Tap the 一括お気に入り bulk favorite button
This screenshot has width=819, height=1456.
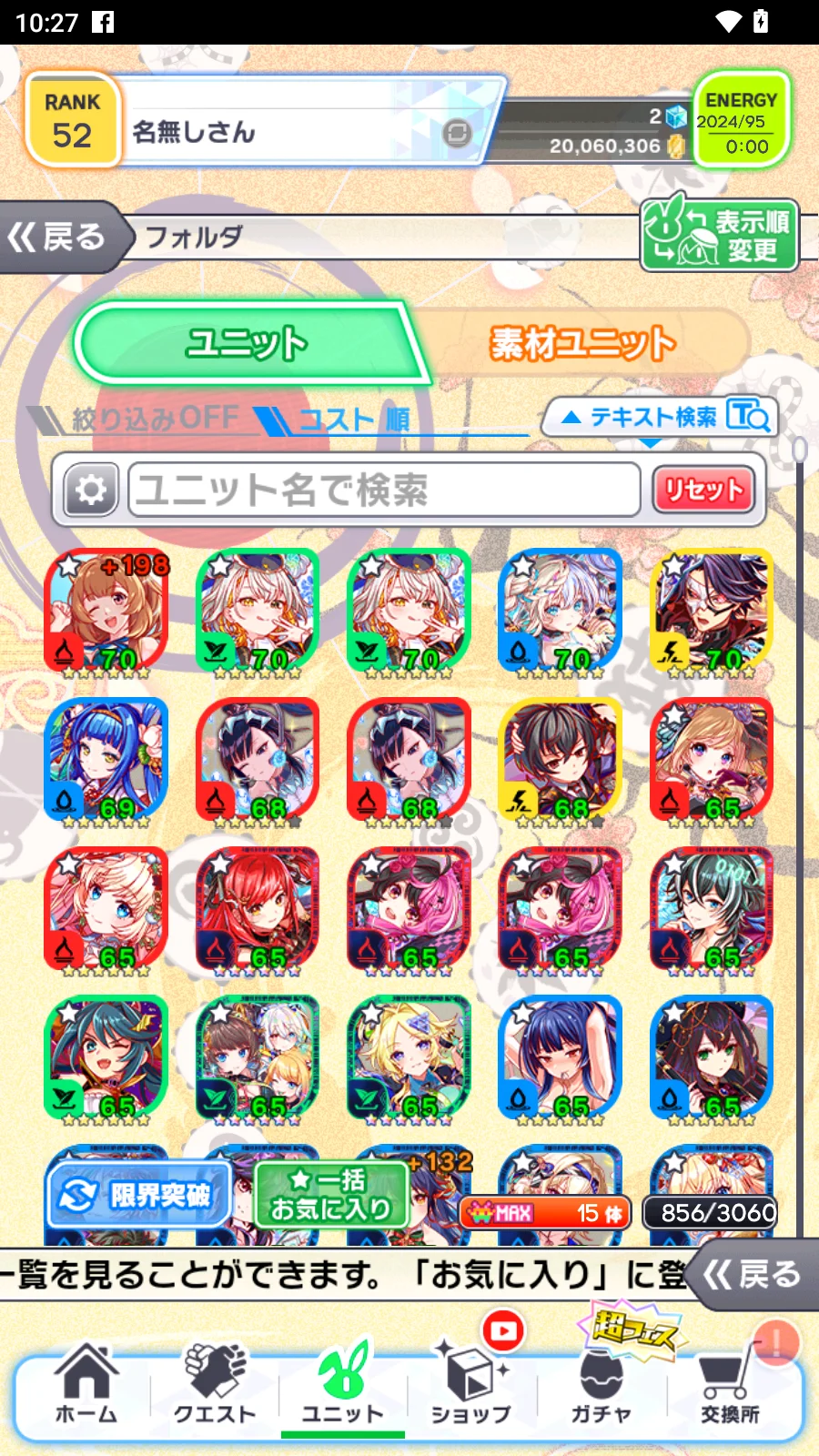[331, 1195]
